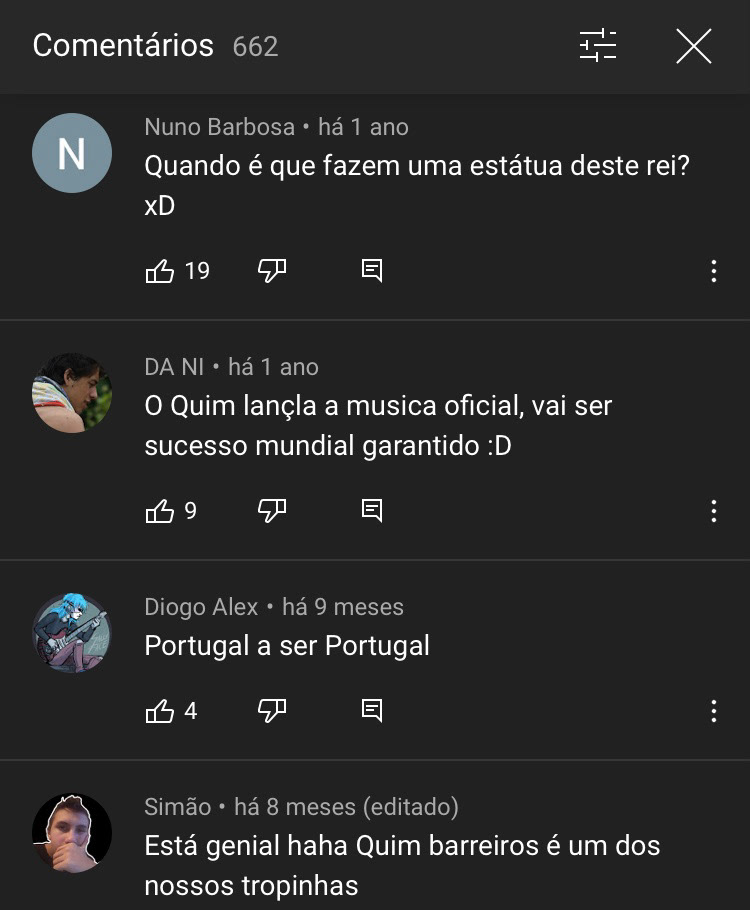
Task: Dislike Nuno Barbosa's comment
Action: tap(272, 271)
